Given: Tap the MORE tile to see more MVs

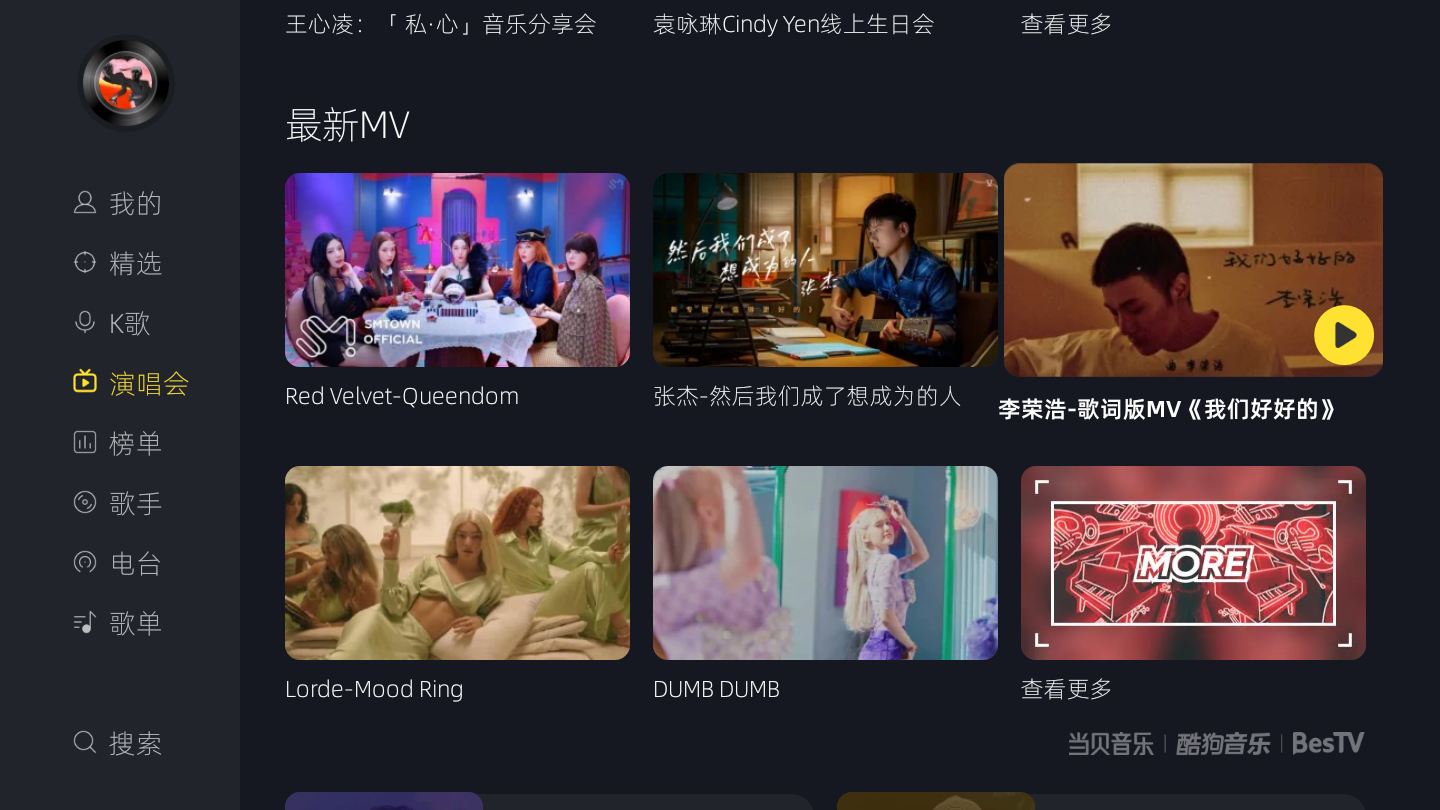Looking at the screenshot, I should coord(1193,563).
